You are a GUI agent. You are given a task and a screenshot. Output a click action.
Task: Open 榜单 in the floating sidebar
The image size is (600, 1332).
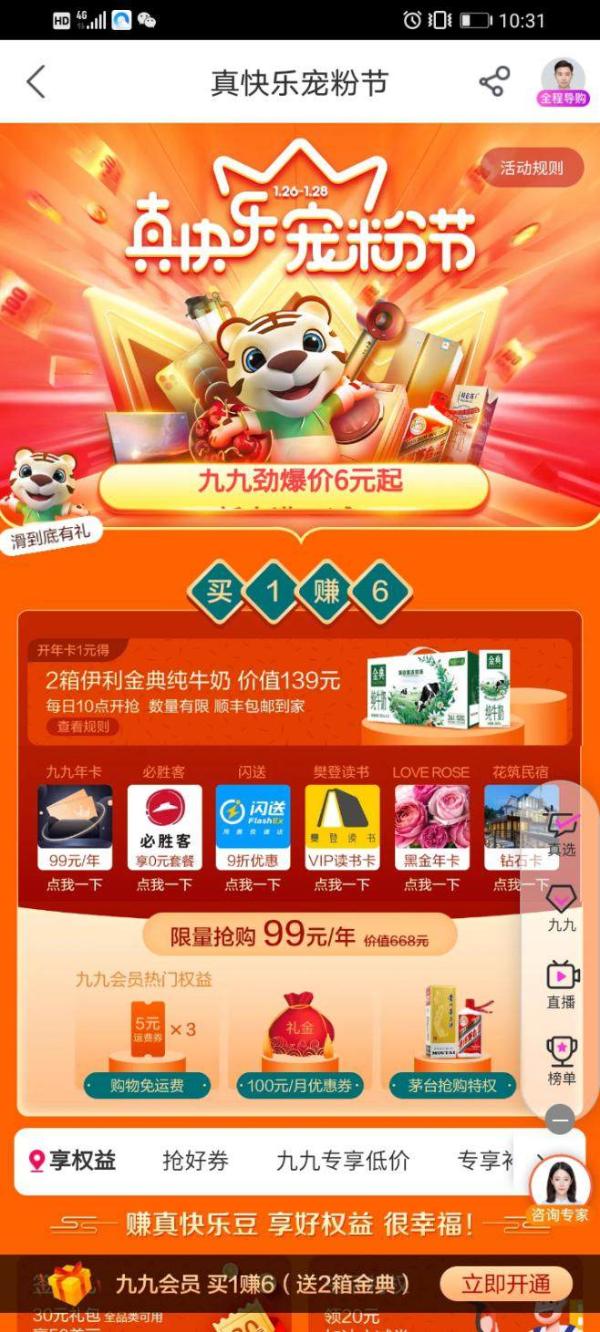tap(562, 1060)
